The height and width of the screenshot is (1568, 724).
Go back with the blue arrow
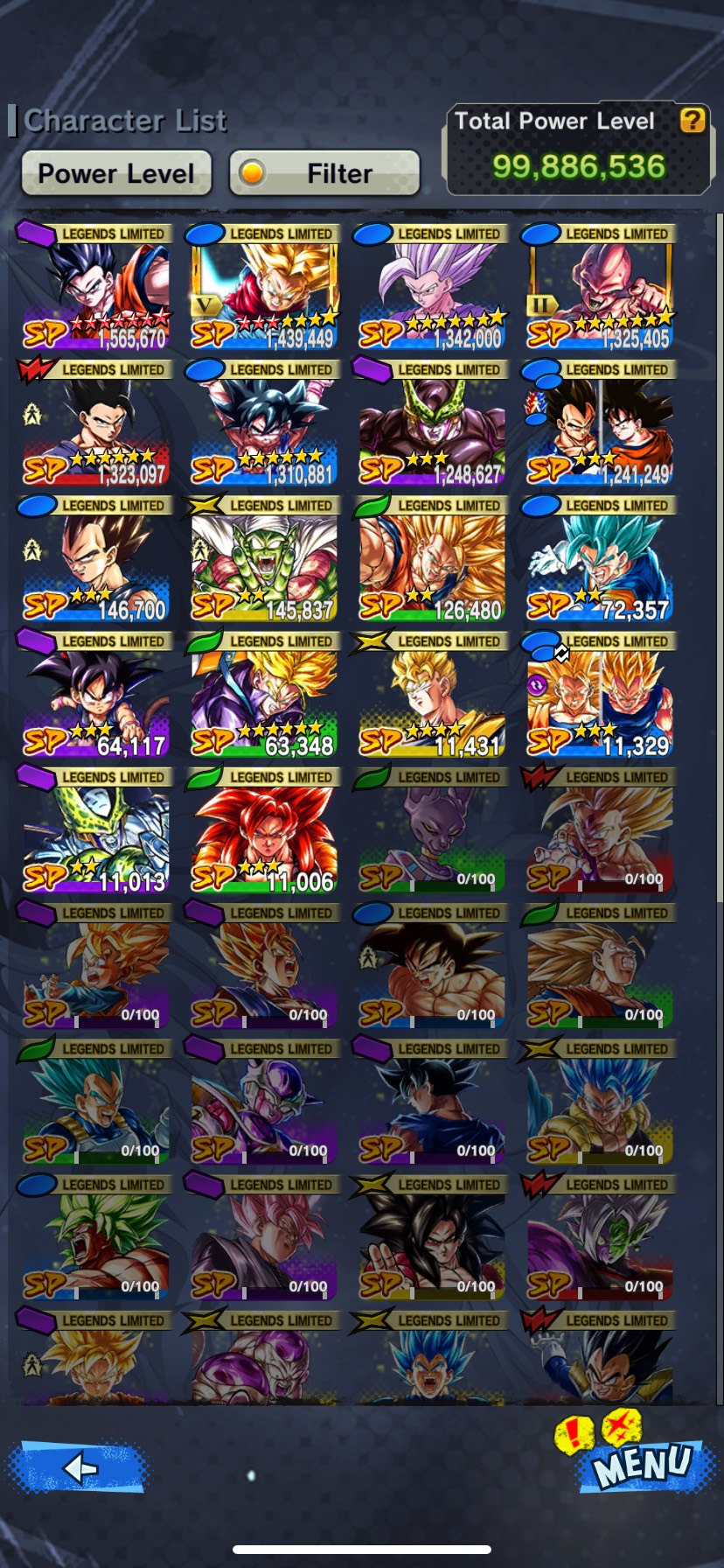coord(78,1467)
